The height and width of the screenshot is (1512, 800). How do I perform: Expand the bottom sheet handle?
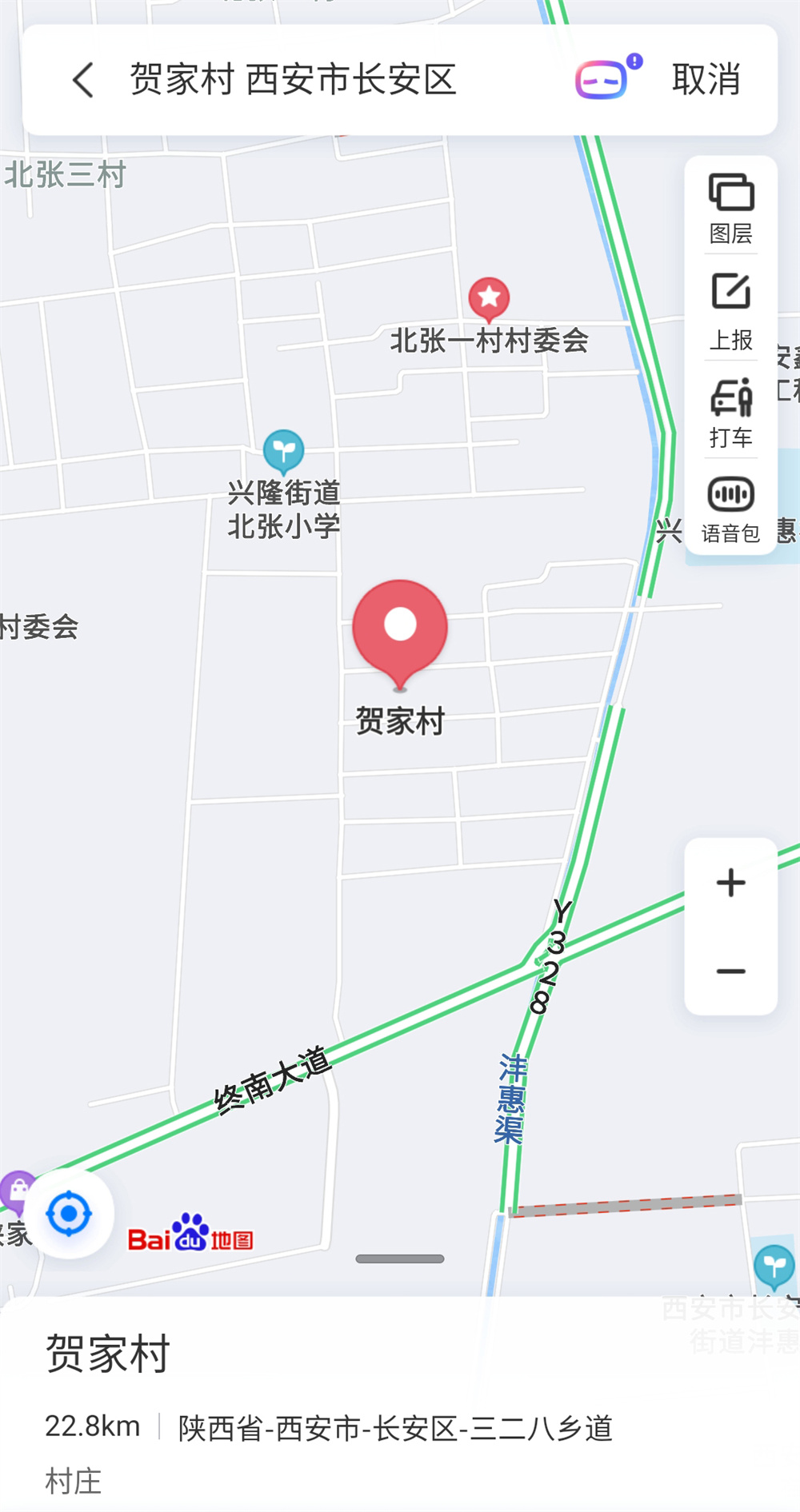pos(400,1259)
